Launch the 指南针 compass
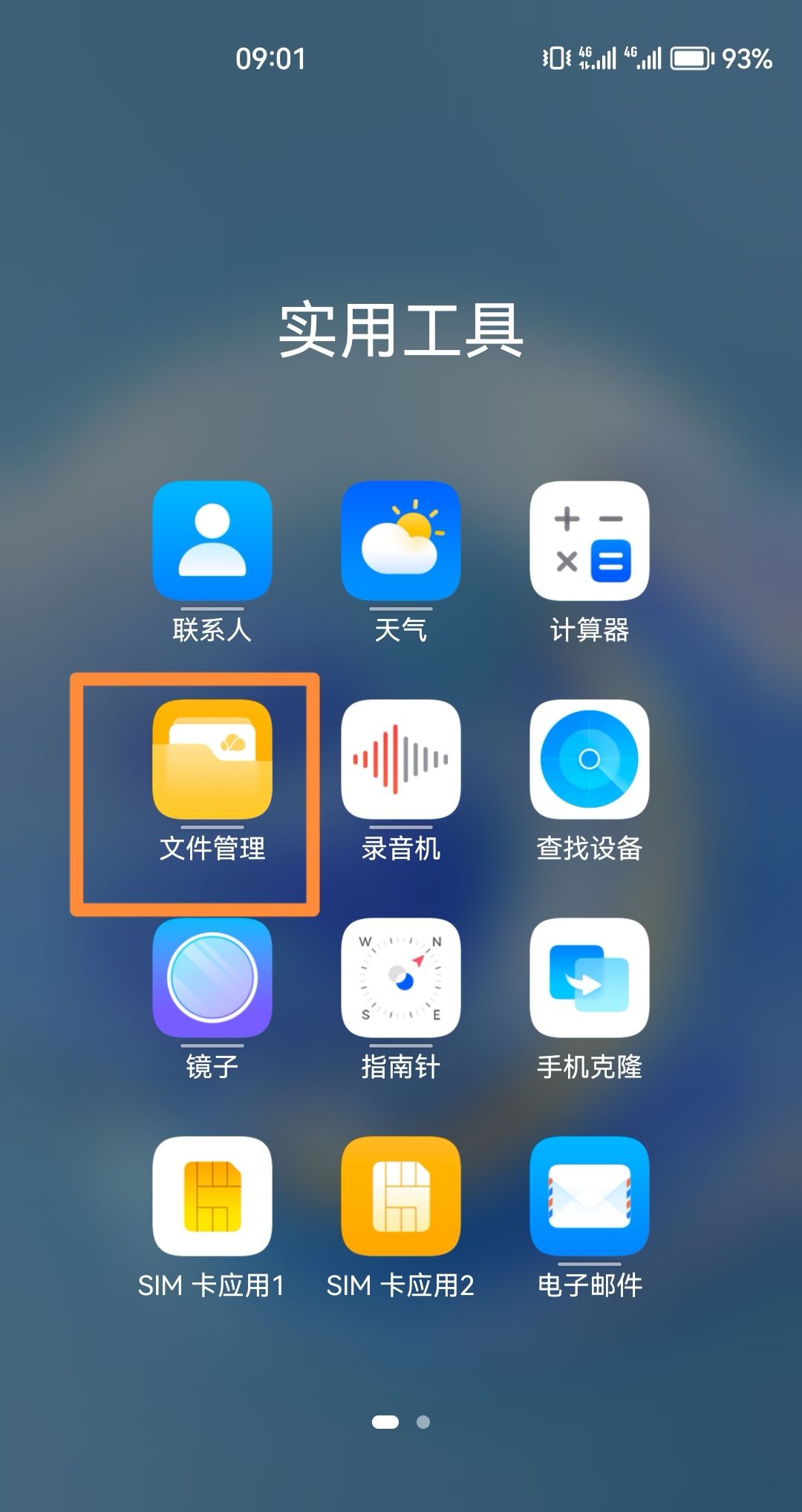This screenshot has height=1512, width=802. [x=401, y=978]
